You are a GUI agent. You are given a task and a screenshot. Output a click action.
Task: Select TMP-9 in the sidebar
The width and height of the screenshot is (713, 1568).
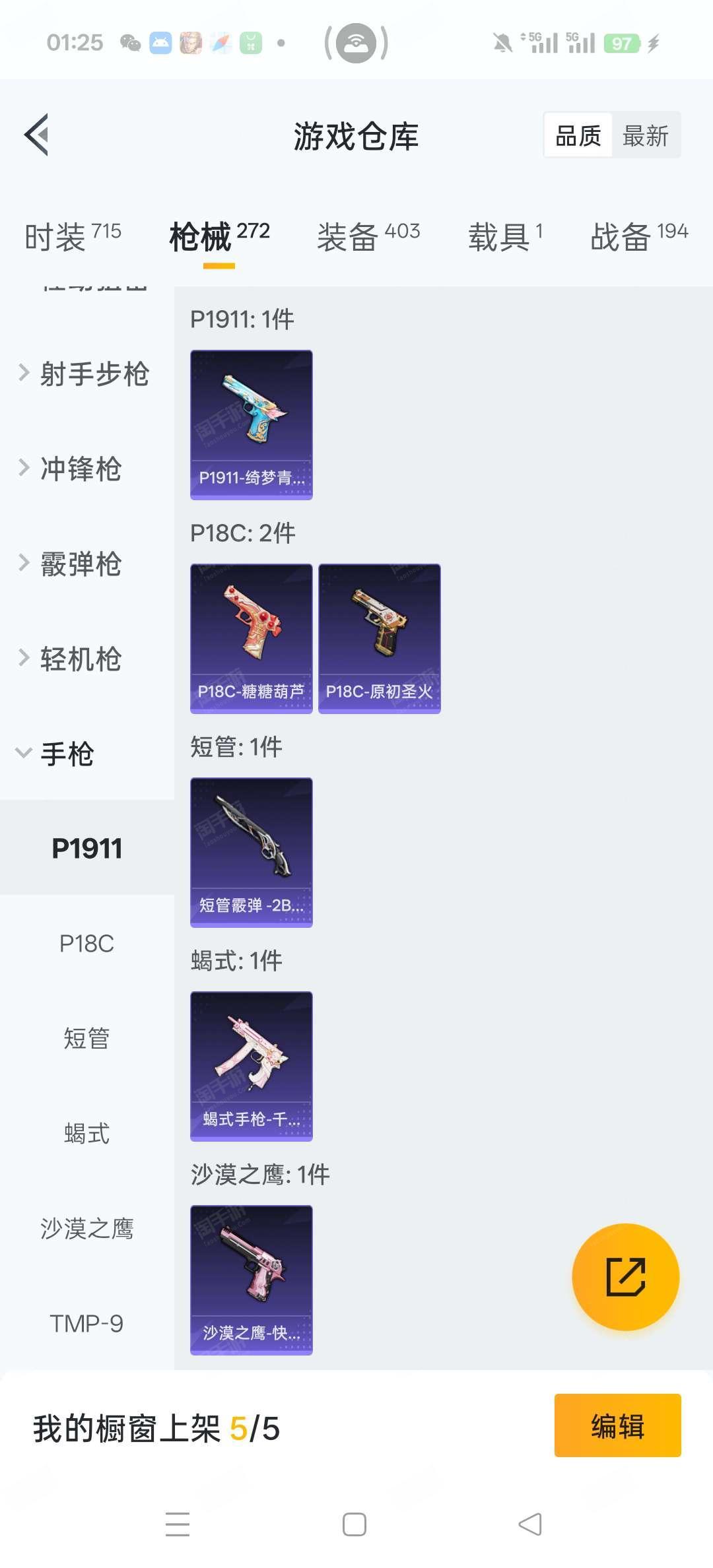[86, 1324]
